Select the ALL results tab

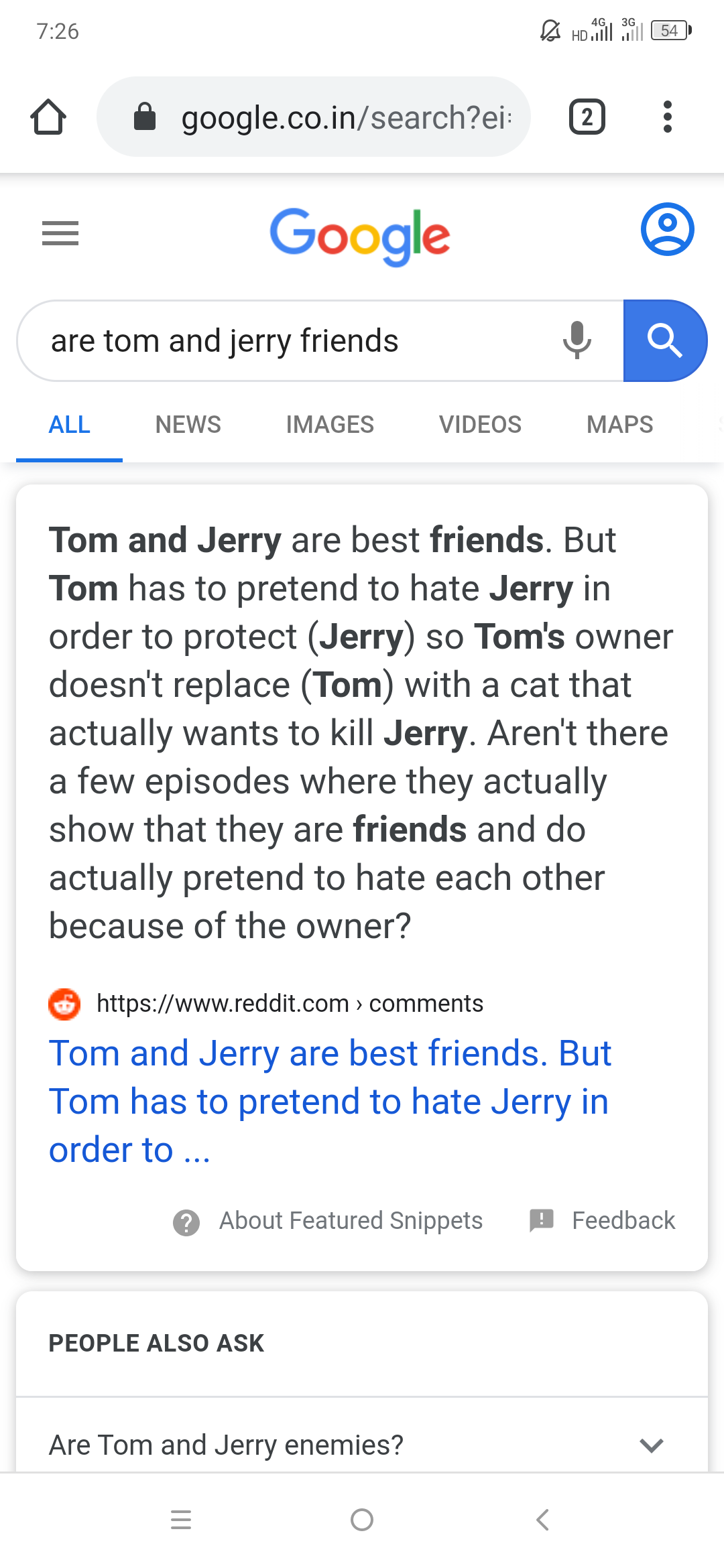(70, 425)
